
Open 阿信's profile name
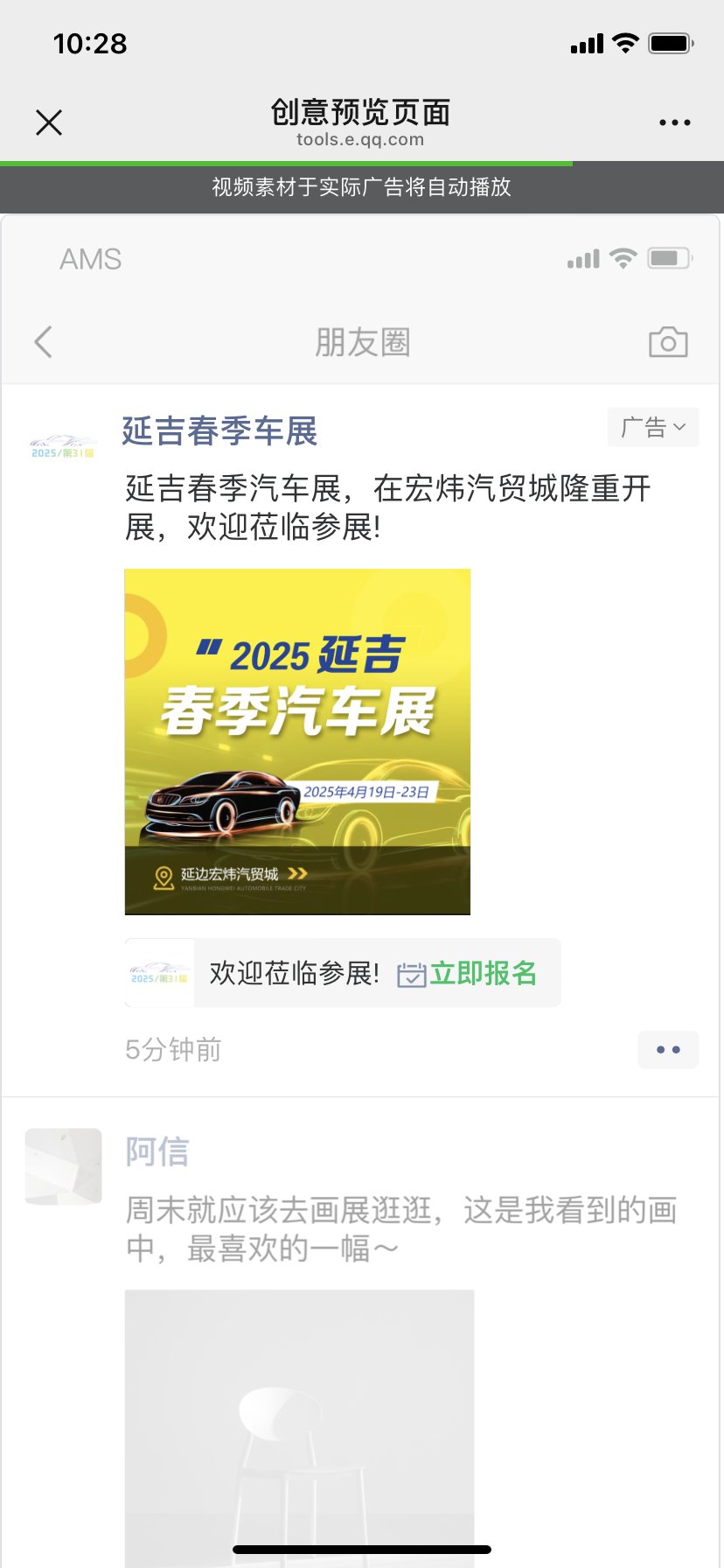pyautogui.click(x=157, y=1151)
